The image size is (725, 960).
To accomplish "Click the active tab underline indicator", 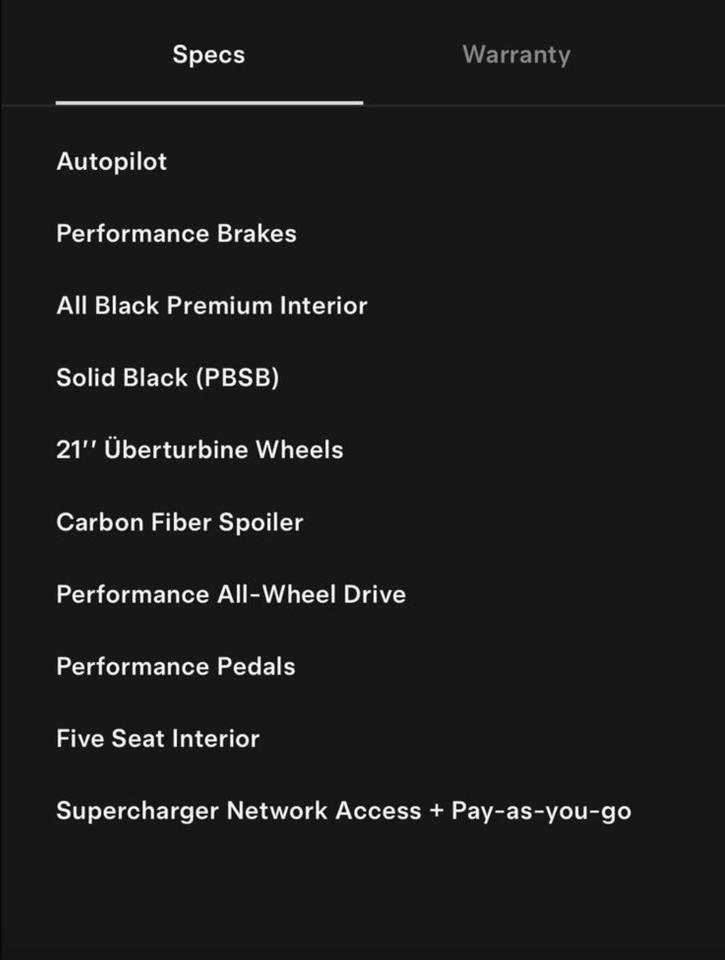I will 209,101.
